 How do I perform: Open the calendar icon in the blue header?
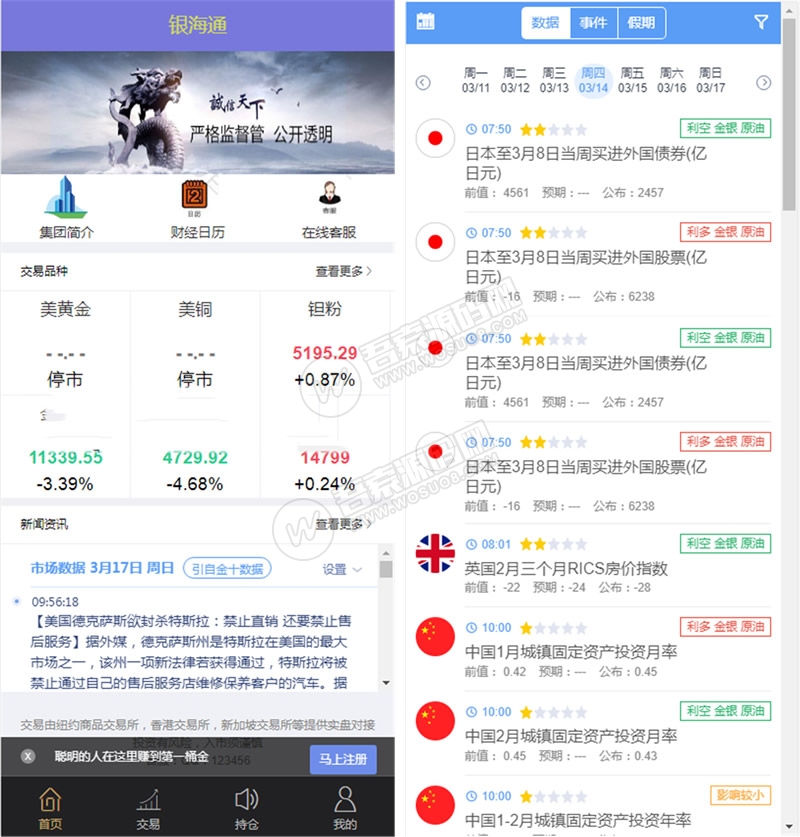coord(425,22)
